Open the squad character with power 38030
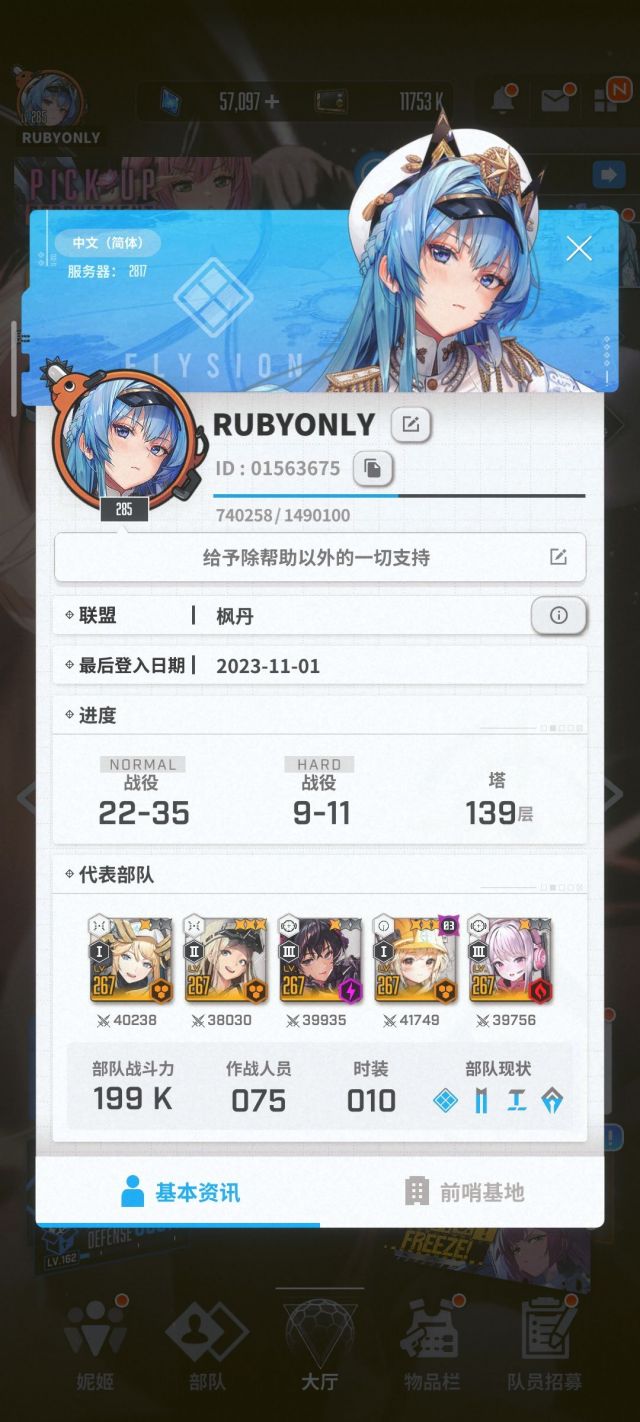This screenshot has height=1422, width=640. pyautogui.click(x=225, y=958)
